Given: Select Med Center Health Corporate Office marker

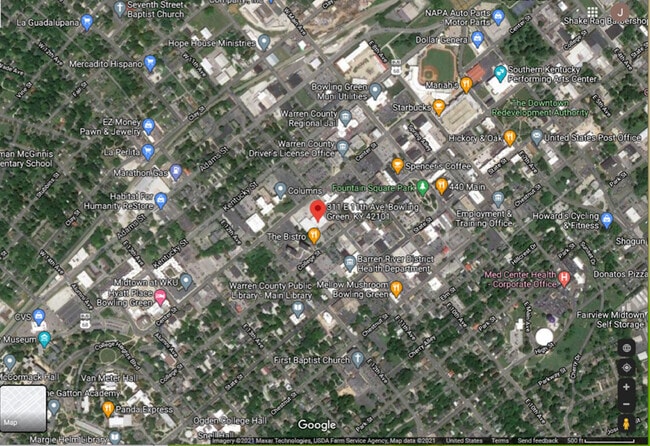Looking at the screenshot, I should pyautogui.click(x=564, y=277).
